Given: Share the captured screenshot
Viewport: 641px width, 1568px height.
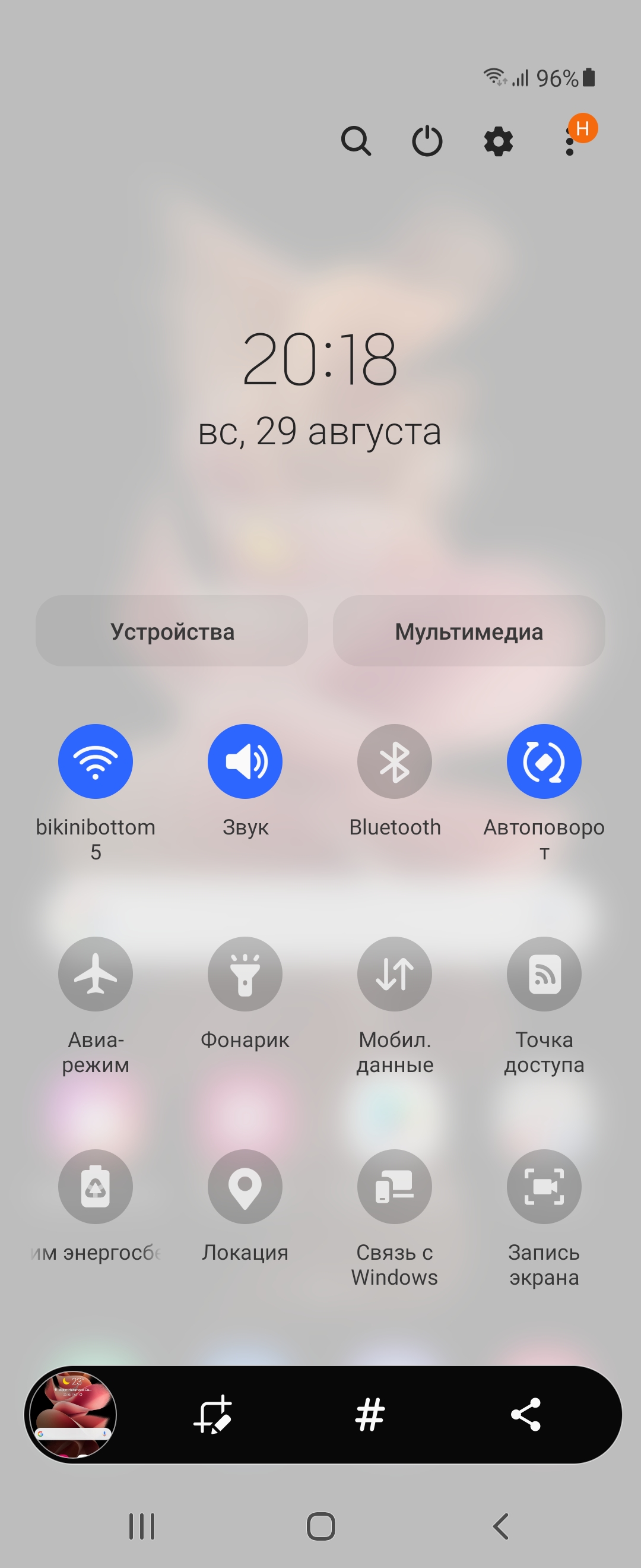Looking at the screenshot, I should (525, 1414).
